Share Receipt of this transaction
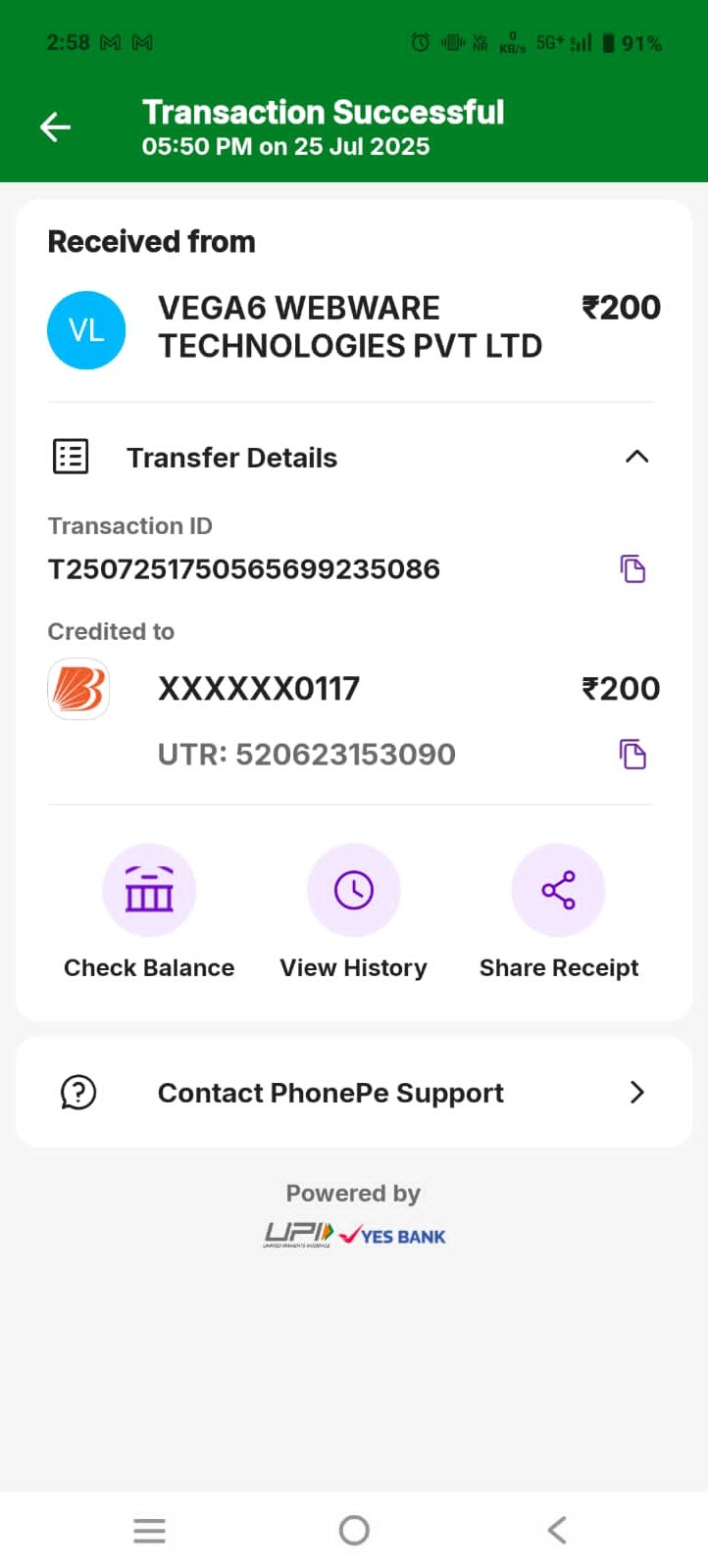This screenshot has height=1568, width=708. point(559,890)
